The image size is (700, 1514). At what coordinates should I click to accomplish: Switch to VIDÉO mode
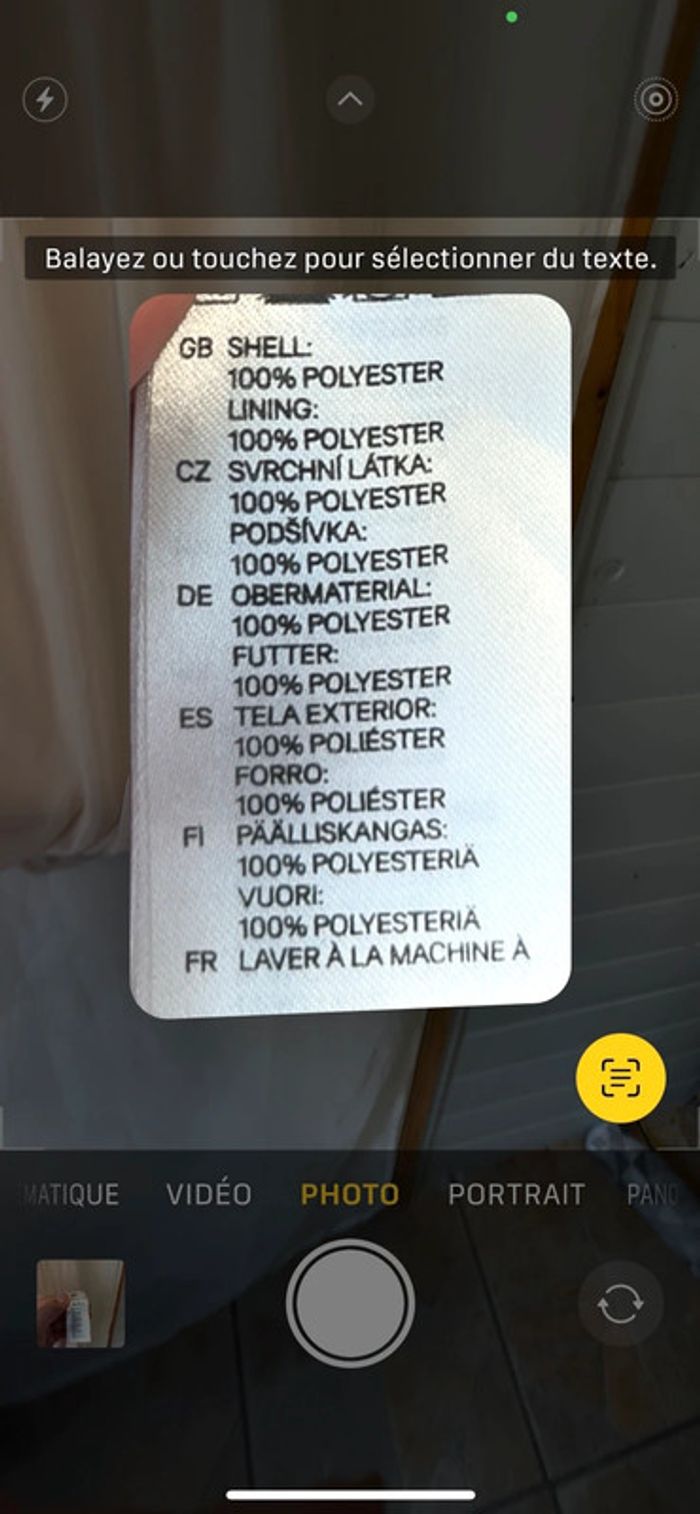point(209,1194)
